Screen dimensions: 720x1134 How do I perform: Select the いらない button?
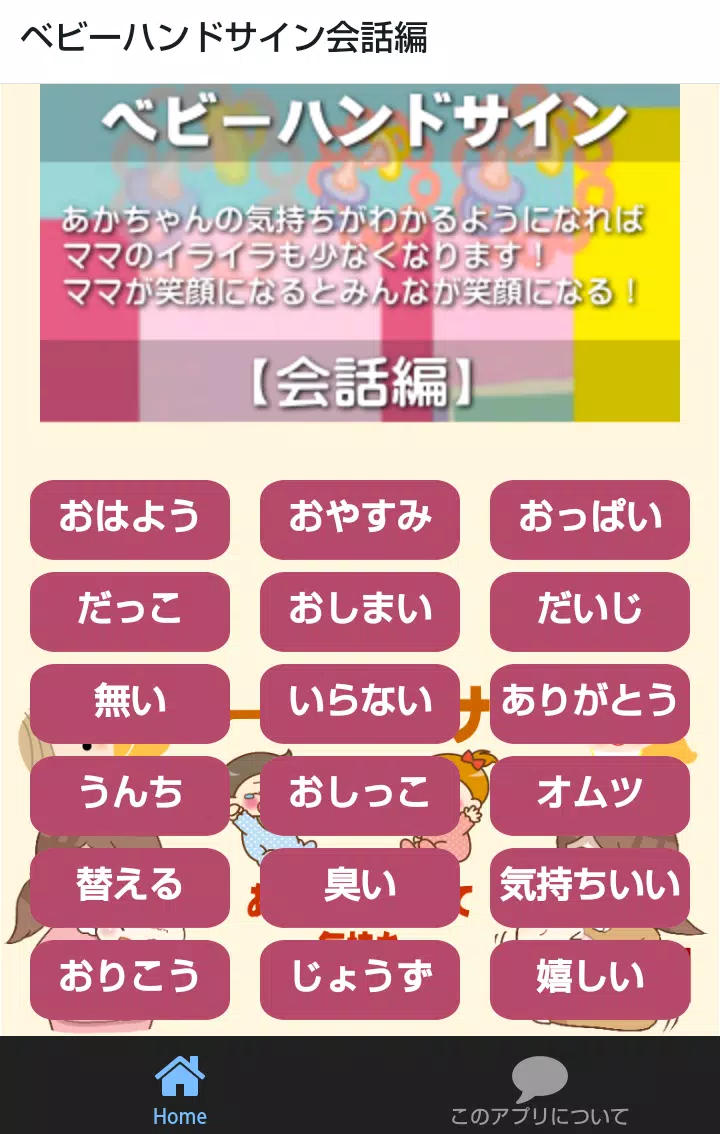pyautogui.click(x=360, y=703)
